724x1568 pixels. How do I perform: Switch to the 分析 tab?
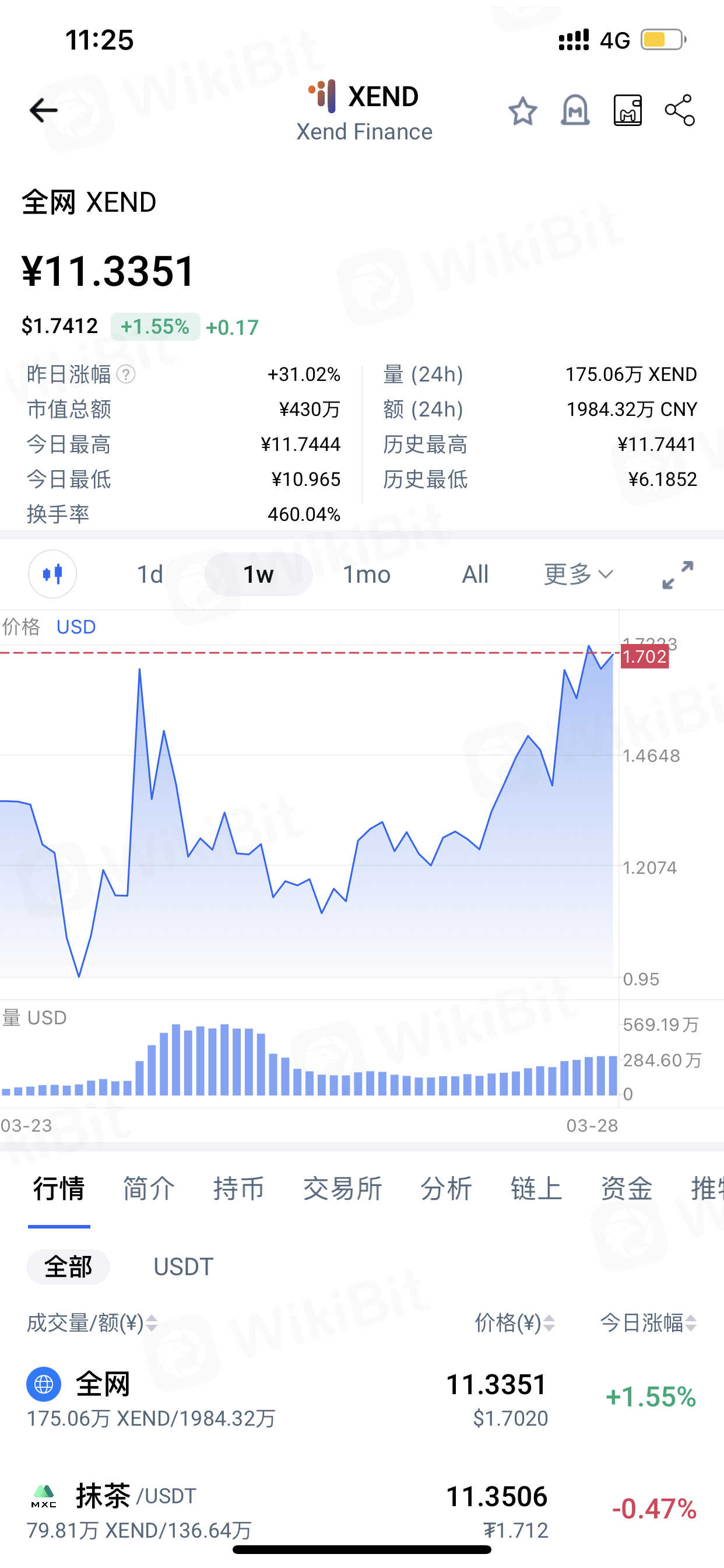[x=446, y=1189]
